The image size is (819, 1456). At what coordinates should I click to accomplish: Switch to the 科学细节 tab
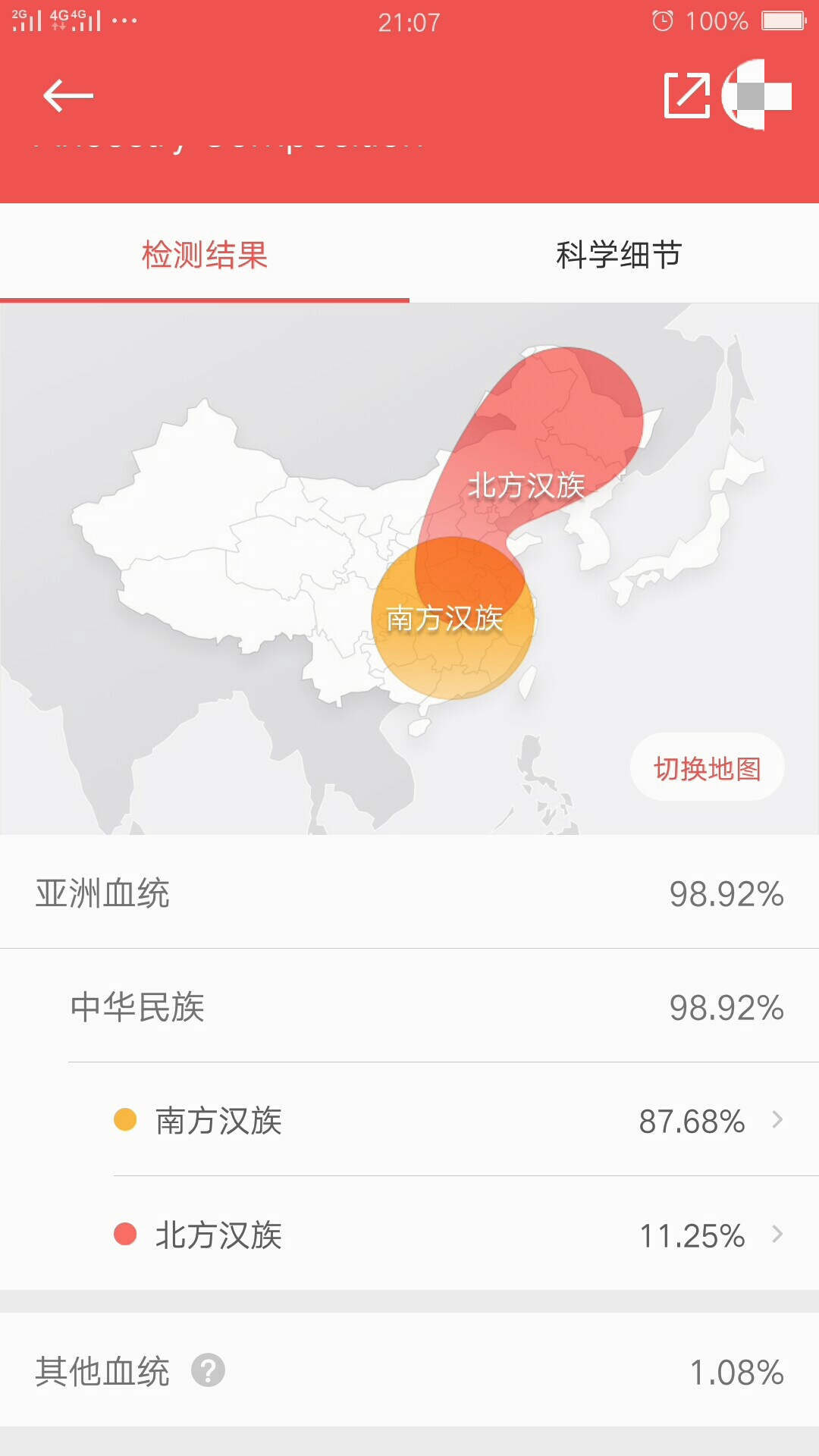[x=618, y=255]
